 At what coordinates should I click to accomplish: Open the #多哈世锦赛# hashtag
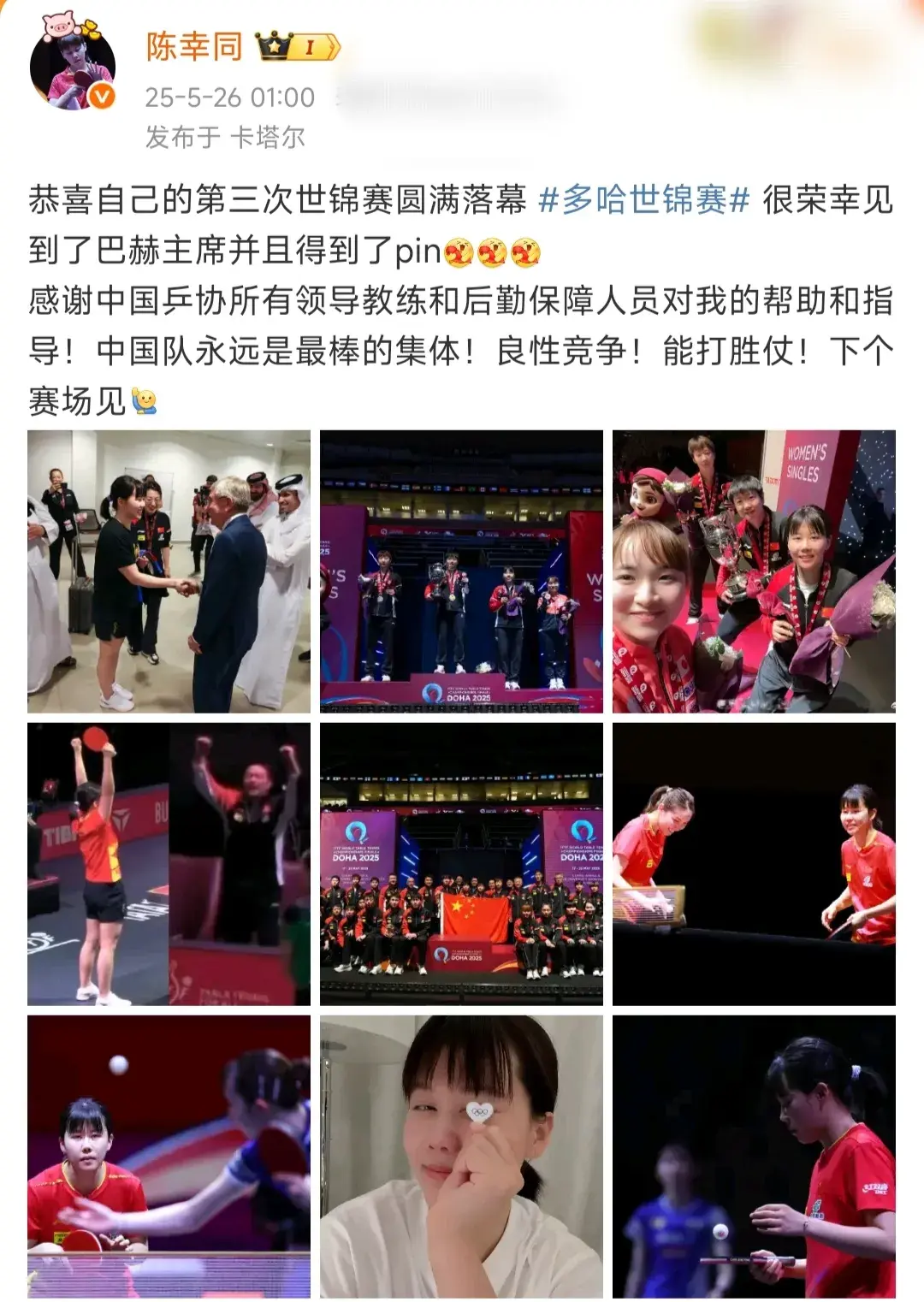[644, 200]
